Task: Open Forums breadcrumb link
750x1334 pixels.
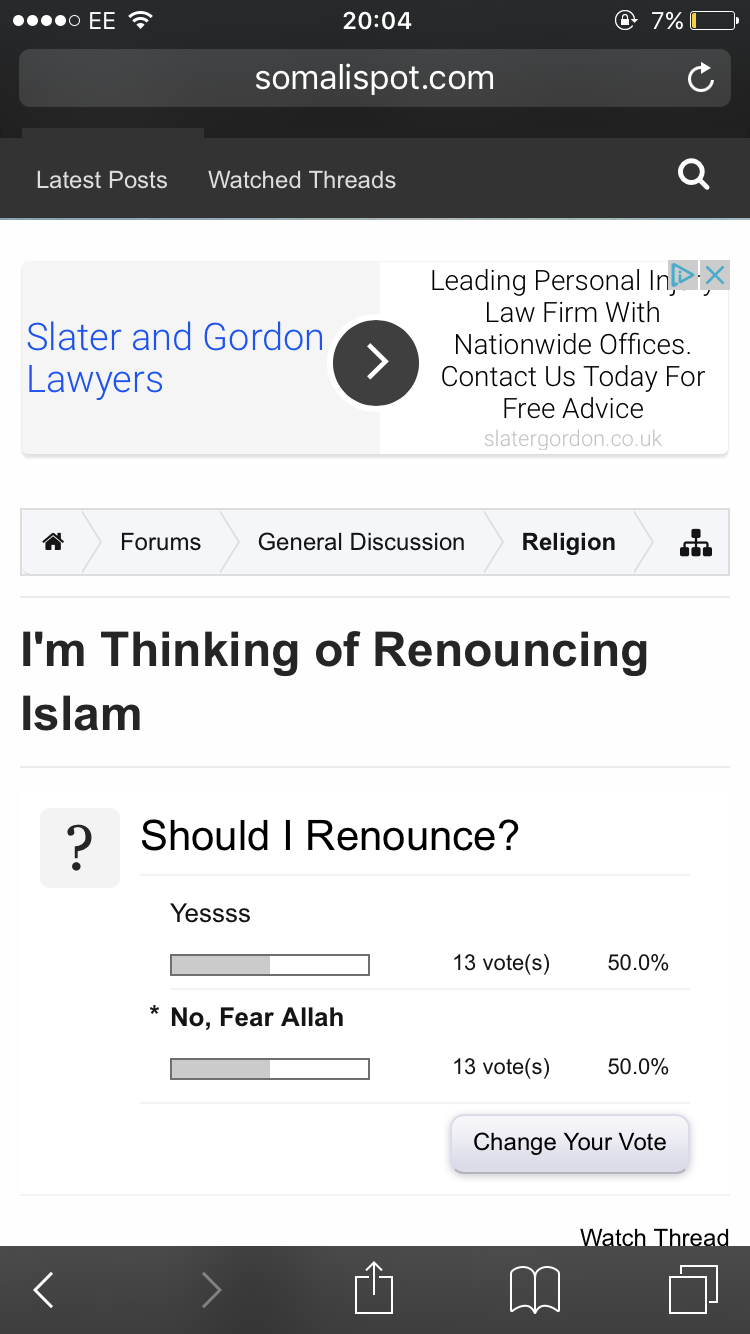Action: coord(160,542)
